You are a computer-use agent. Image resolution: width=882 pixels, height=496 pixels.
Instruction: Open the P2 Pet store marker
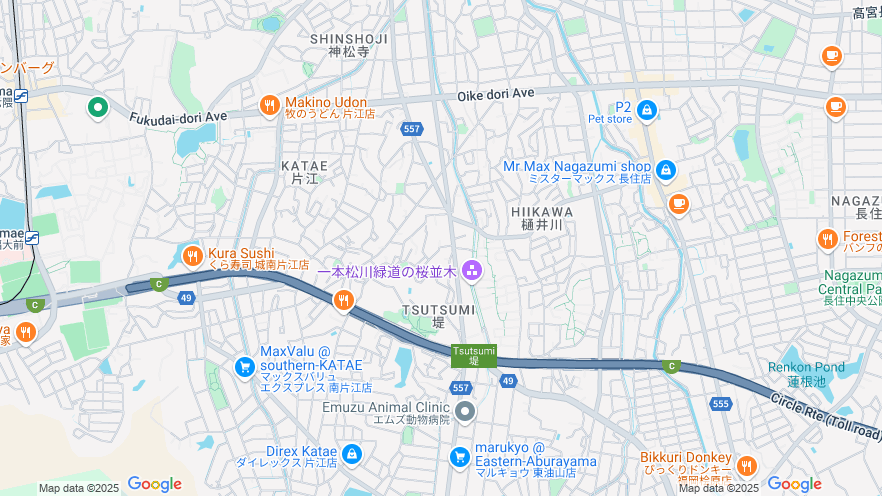click(x=647, y=108)
